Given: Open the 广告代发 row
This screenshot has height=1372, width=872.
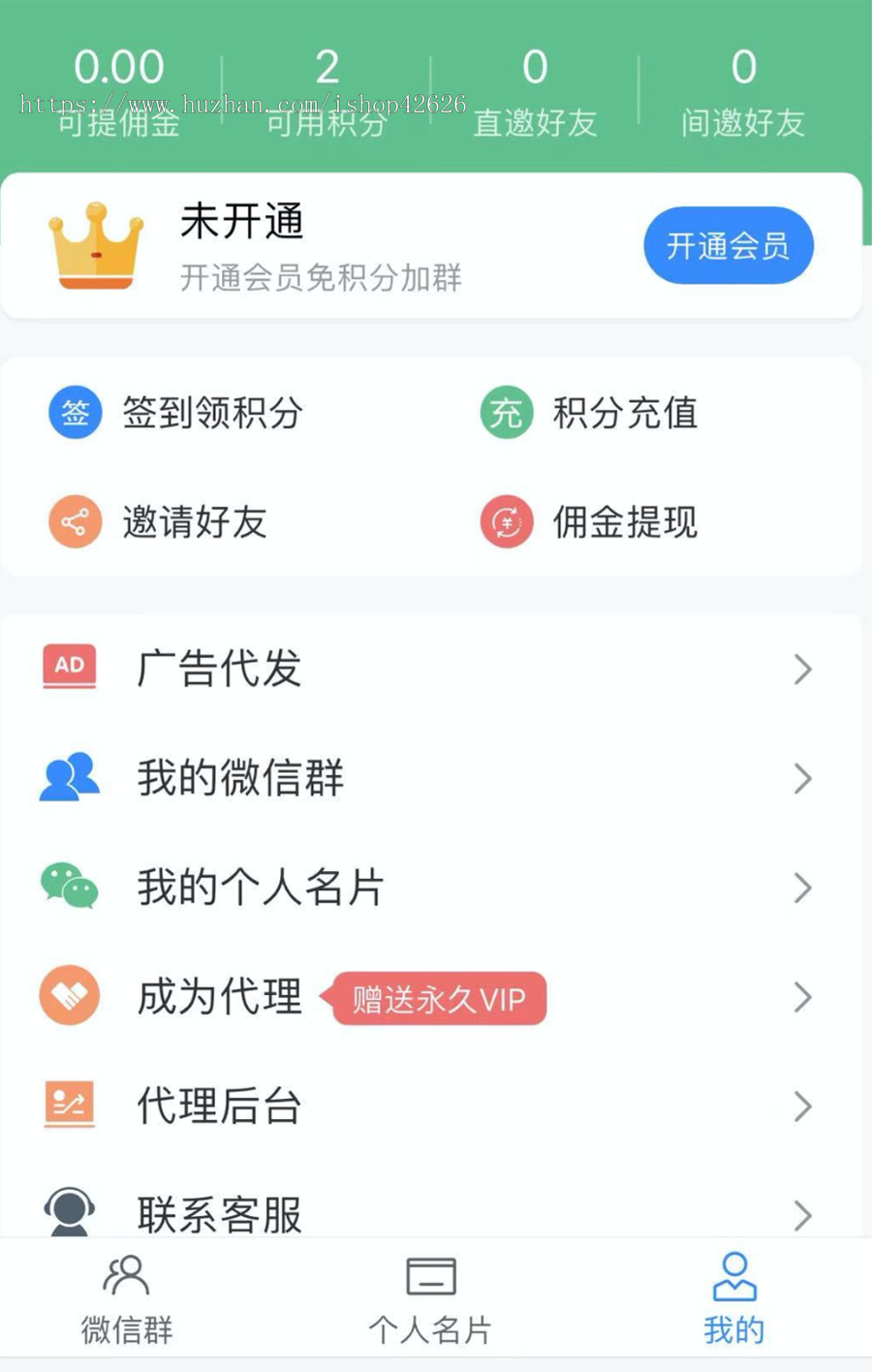Looking at the screenshot, I should [426, 669].
